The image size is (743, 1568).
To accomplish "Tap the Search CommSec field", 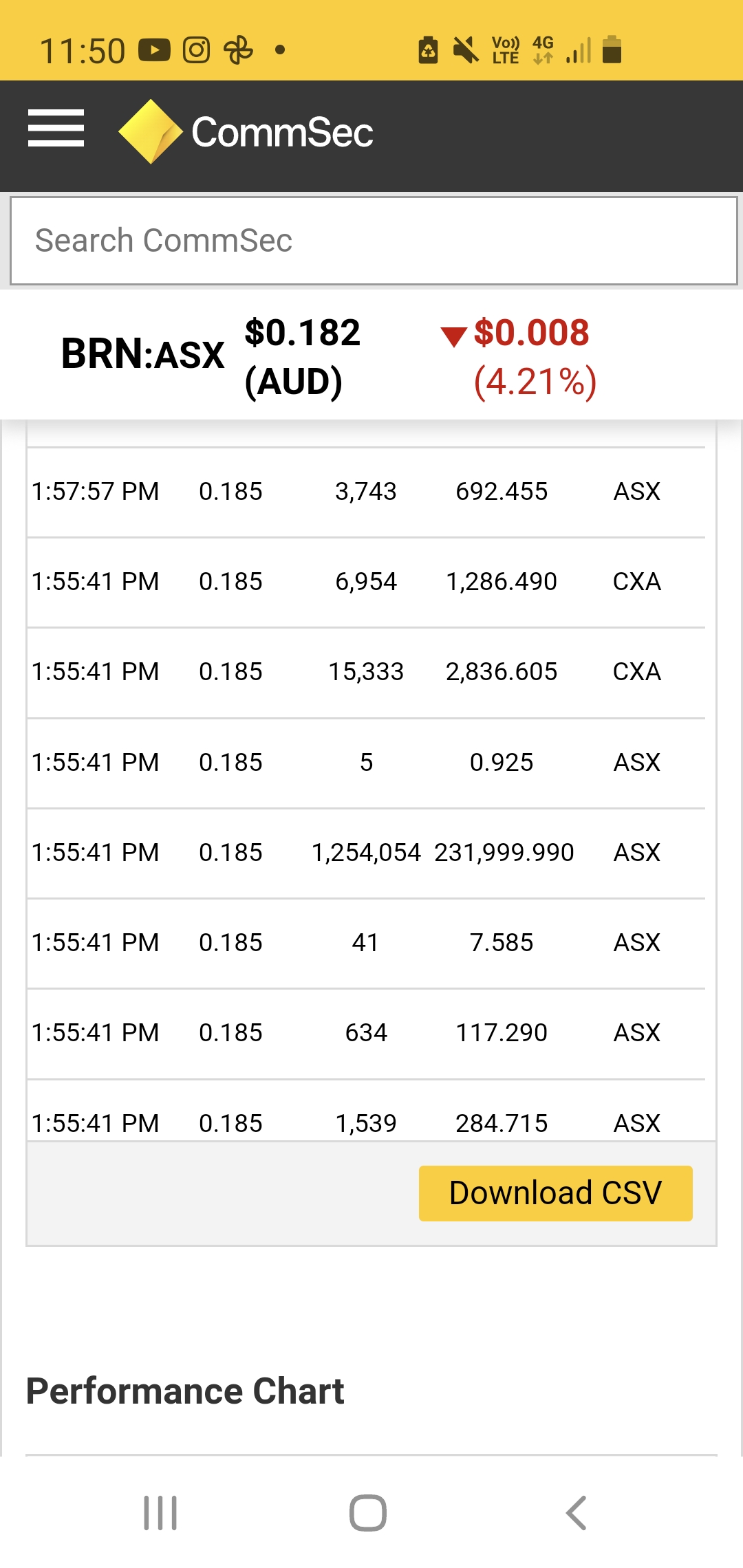I will coord(374,241).
